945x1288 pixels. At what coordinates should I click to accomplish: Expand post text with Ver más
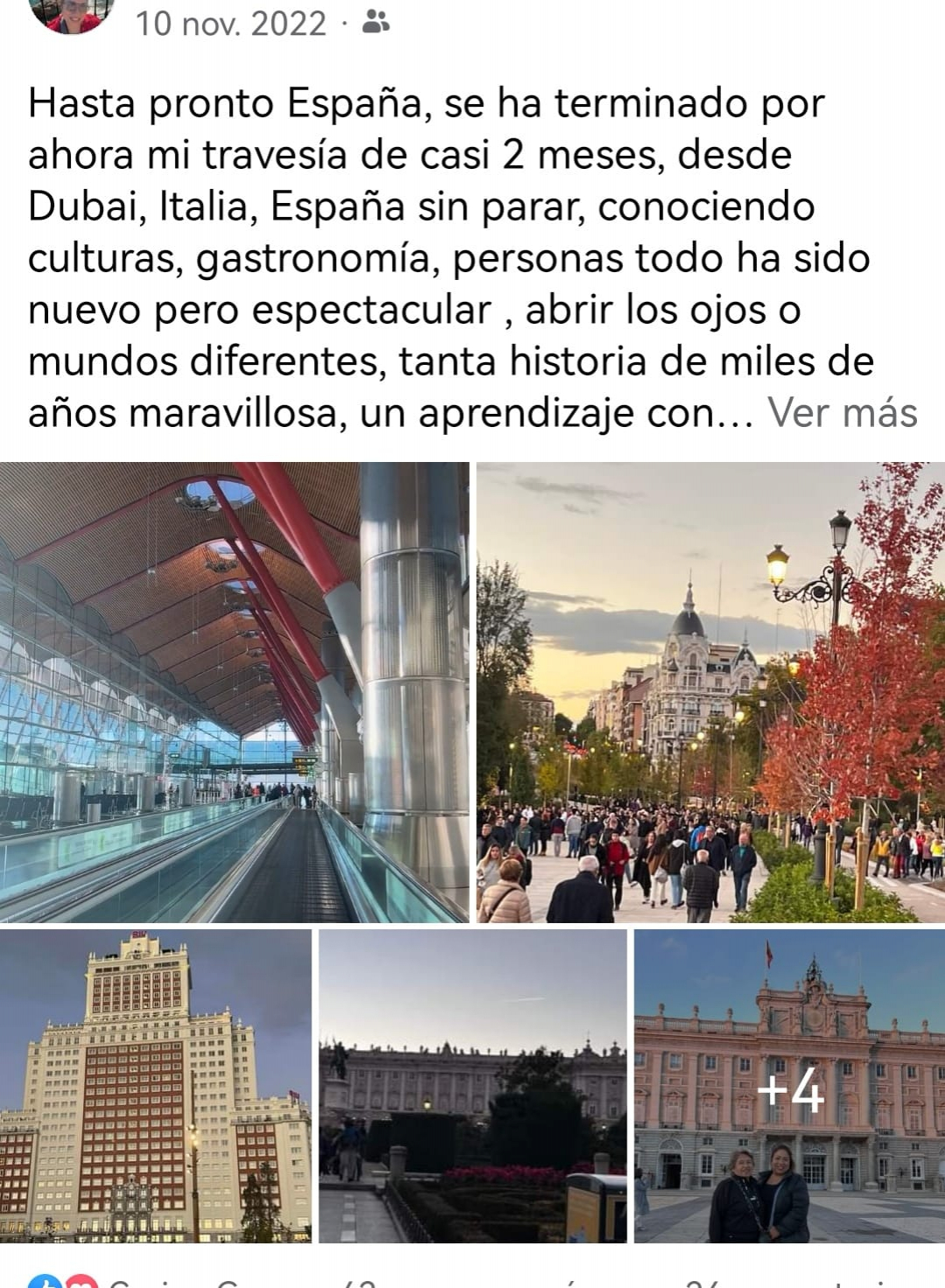tap(842, 412)
